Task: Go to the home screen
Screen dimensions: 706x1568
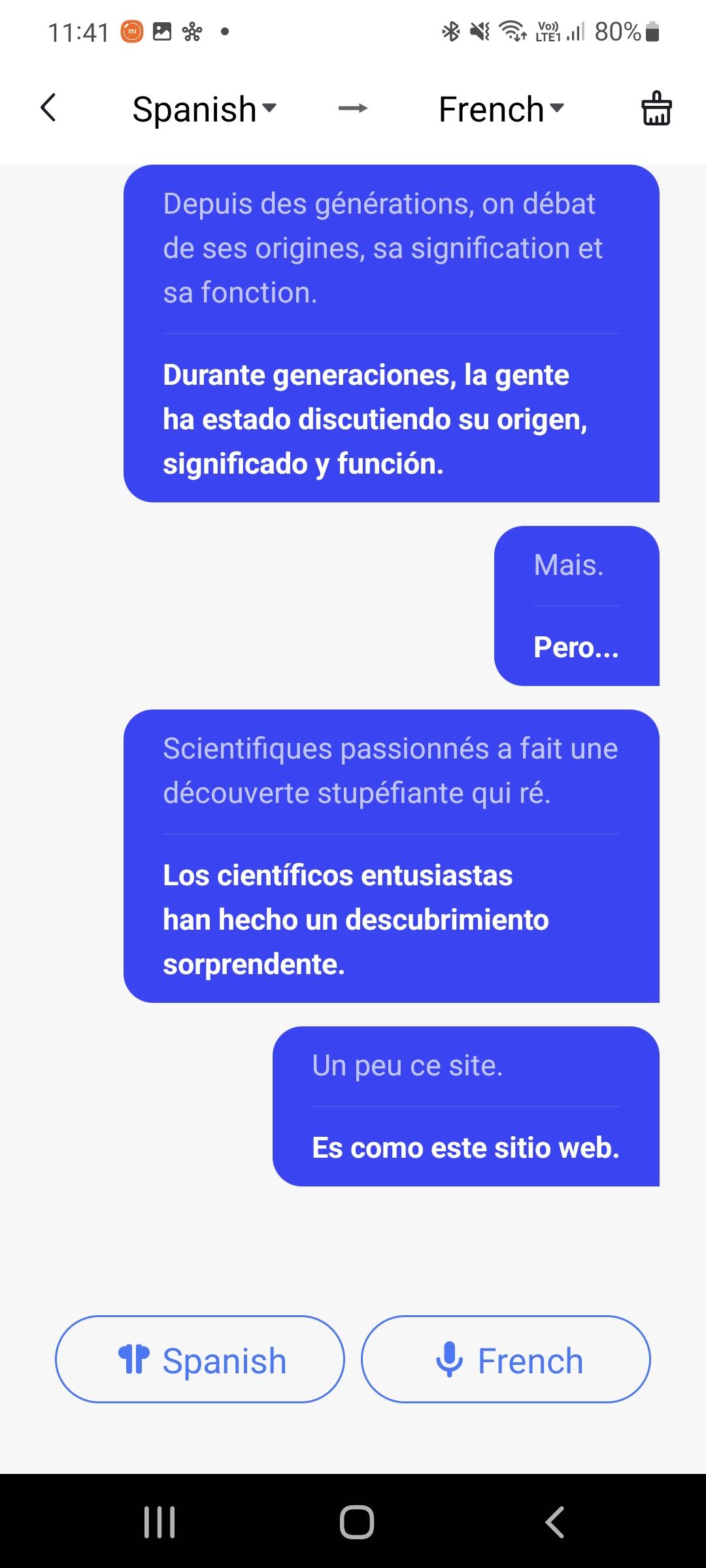Action: (357, 1522)
